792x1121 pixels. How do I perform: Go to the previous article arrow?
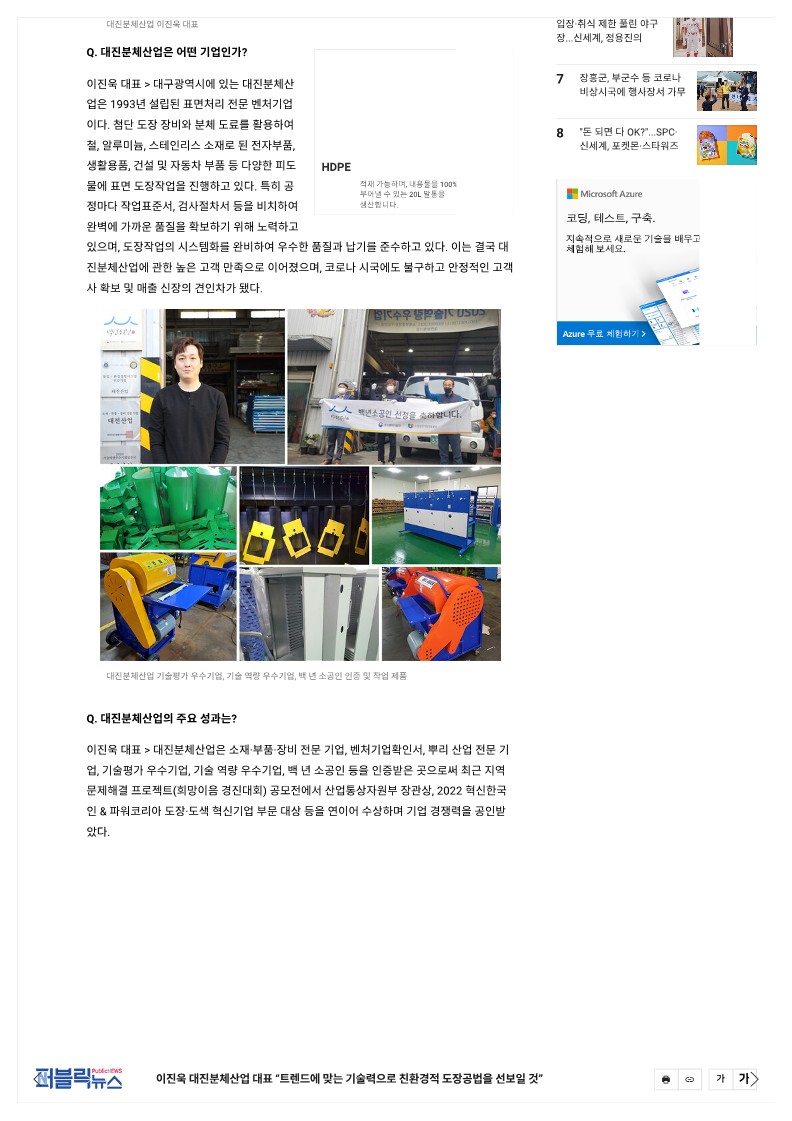(35, 1079)
